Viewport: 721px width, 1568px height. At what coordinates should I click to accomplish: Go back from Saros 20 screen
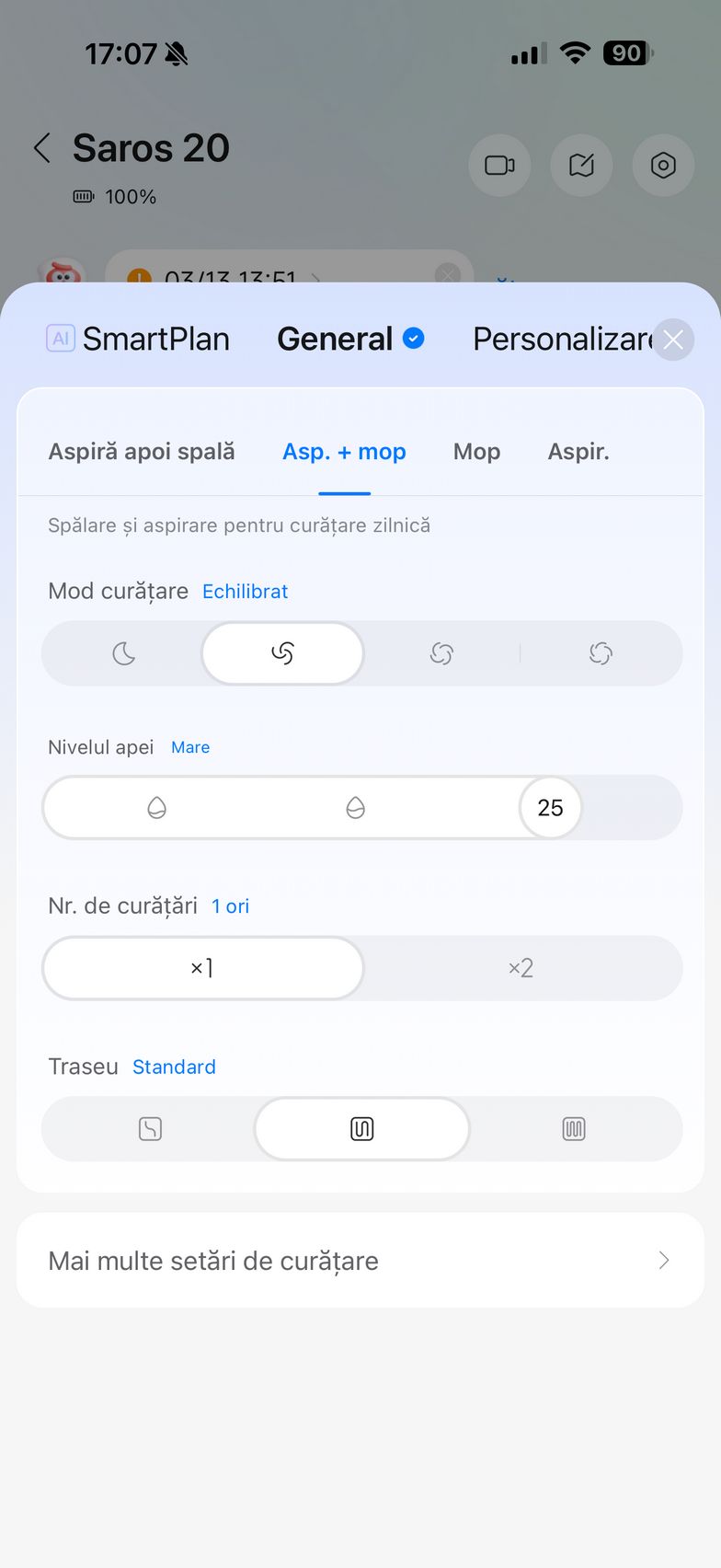click(x=42, y=148)
